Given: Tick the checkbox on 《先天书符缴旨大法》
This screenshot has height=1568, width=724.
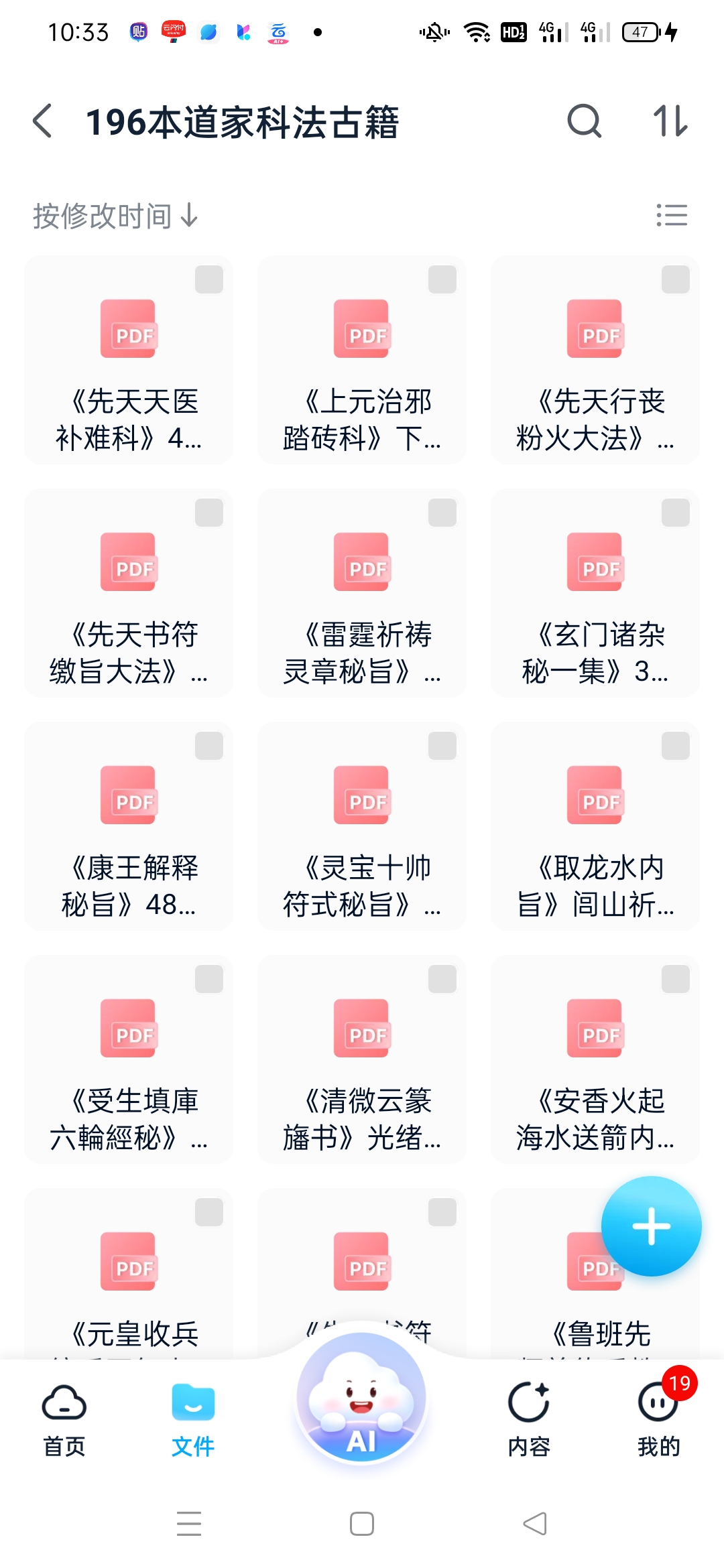Looking at the screenshot, I should [x=209, y=513].
